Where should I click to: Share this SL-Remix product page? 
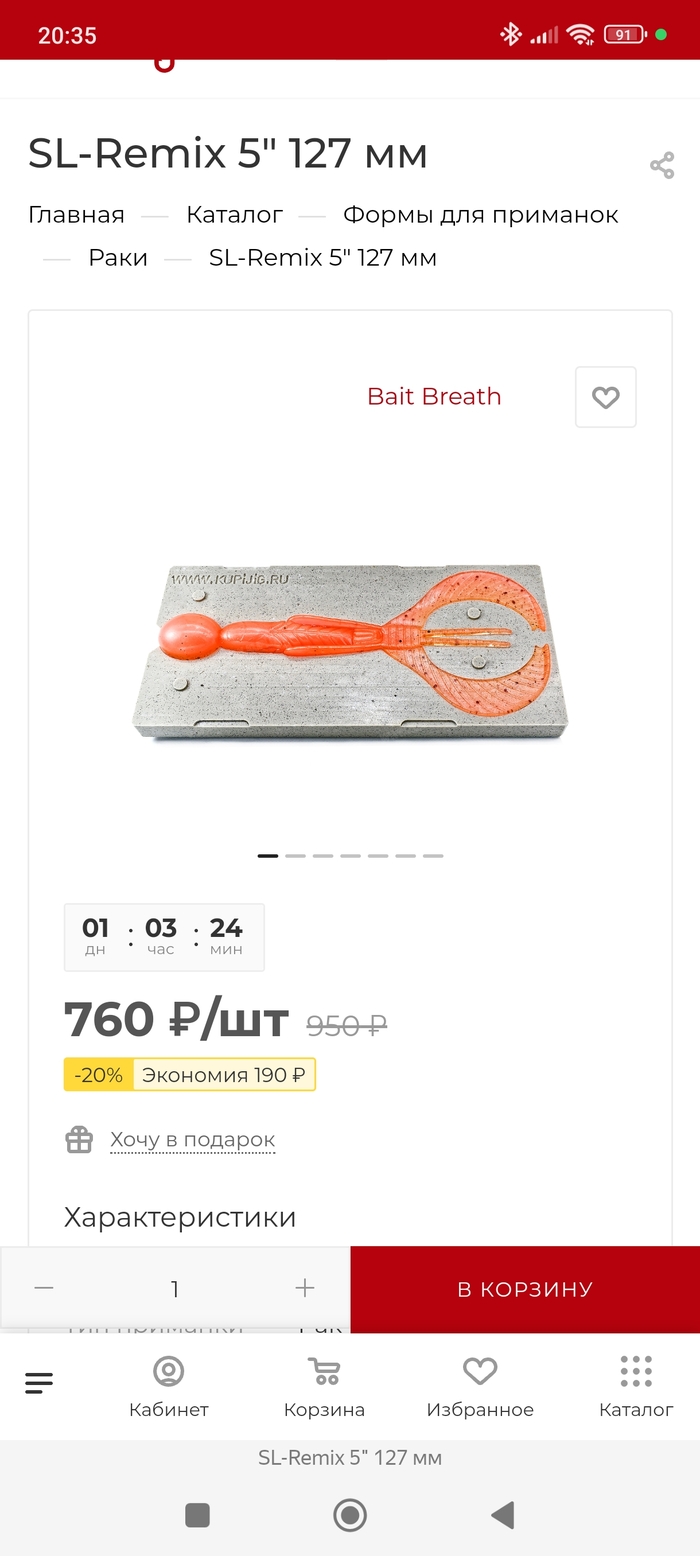pos(662,165)
